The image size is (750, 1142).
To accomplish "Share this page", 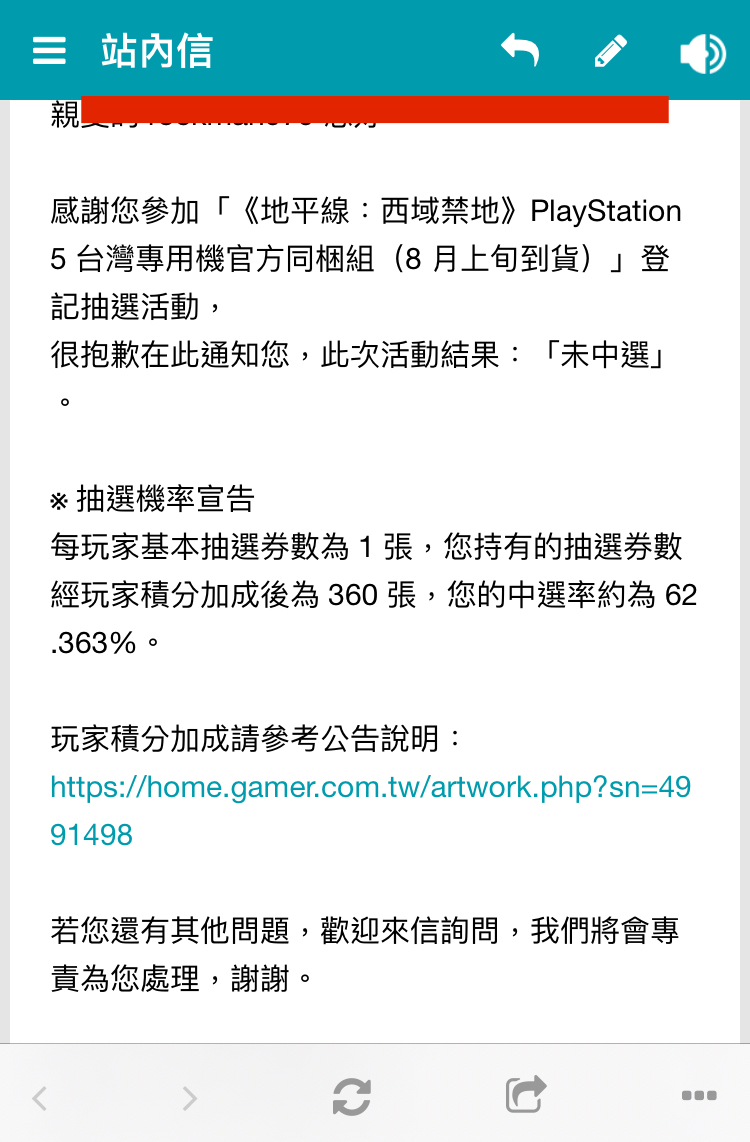I will (x=526, y=1095).
